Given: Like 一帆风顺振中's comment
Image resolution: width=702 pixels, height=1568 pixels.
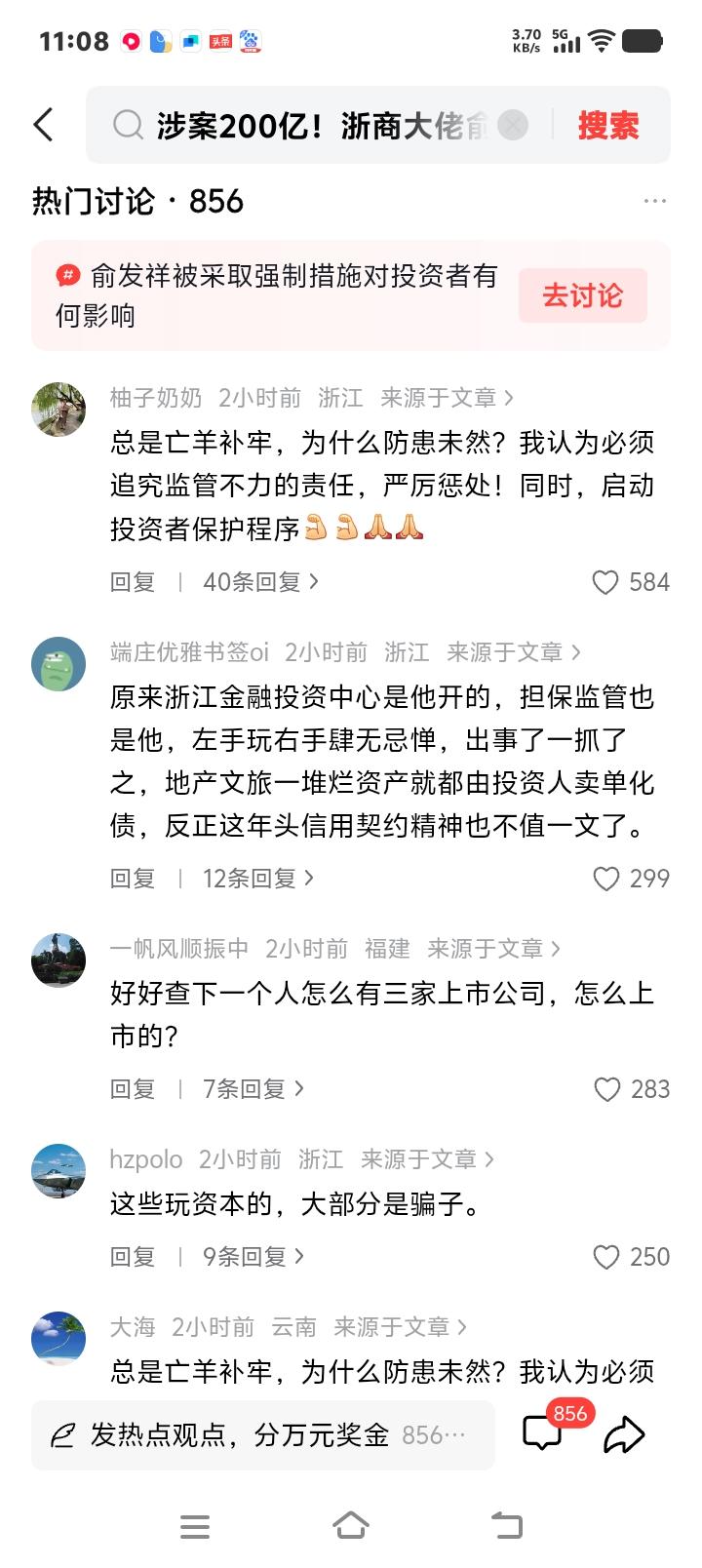Looking at the screenshot, I should click(x=606, y=1089).
